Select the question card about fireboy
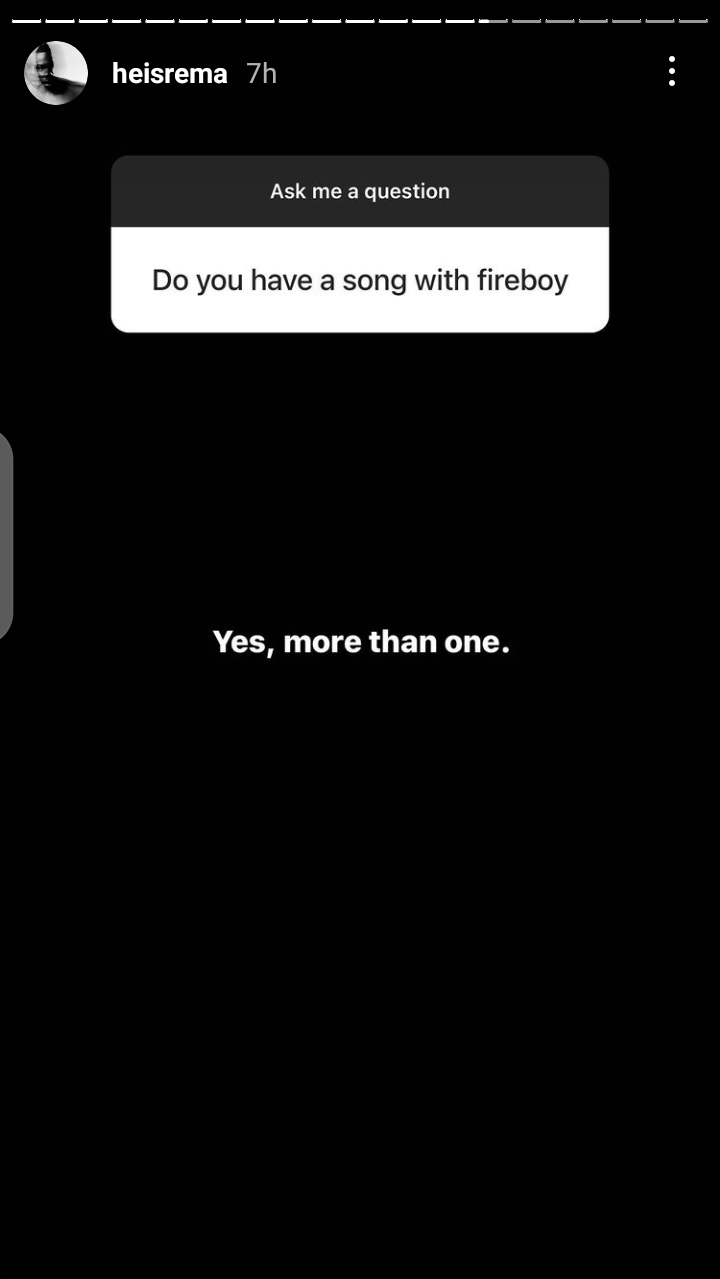The image size is (720, 1279). click(360, 245)
